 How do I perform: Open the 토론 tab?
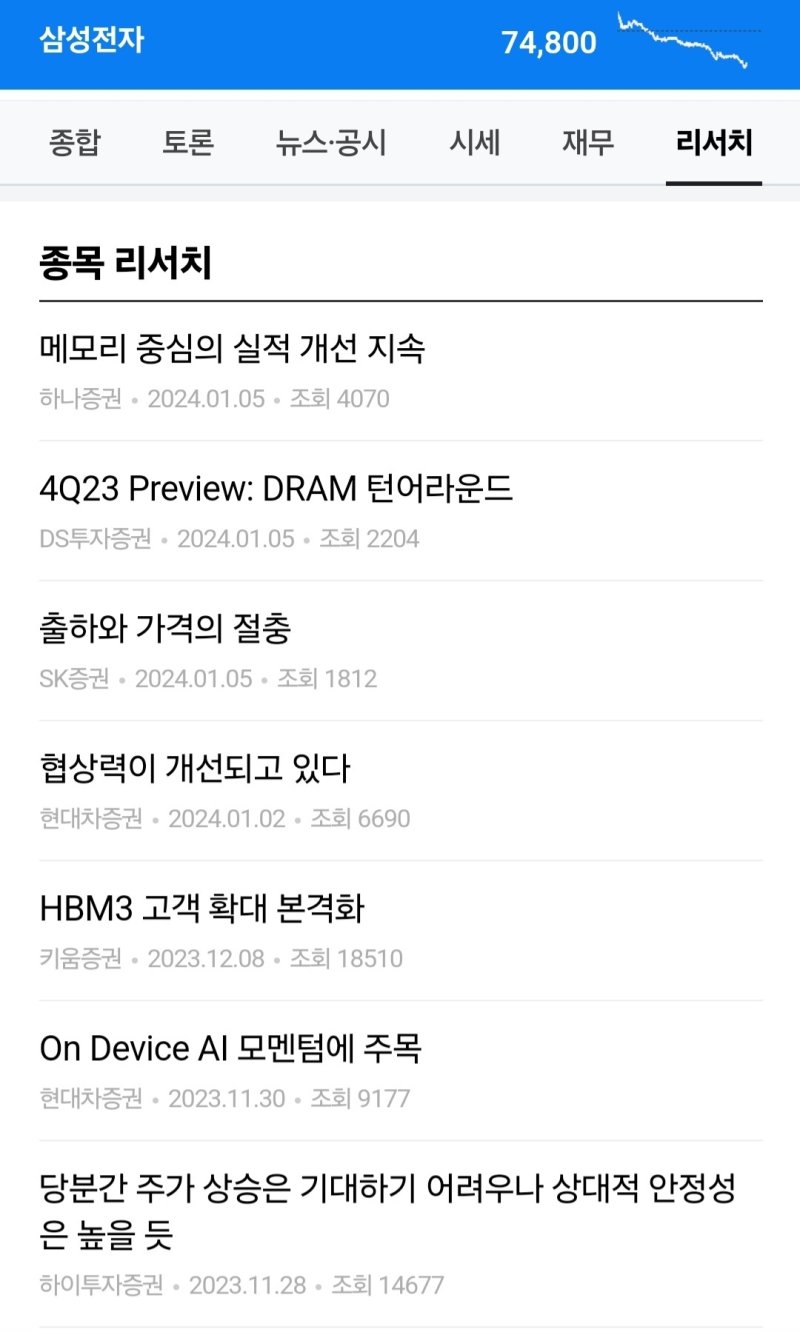pyautogui.click(x=188, y=143)
